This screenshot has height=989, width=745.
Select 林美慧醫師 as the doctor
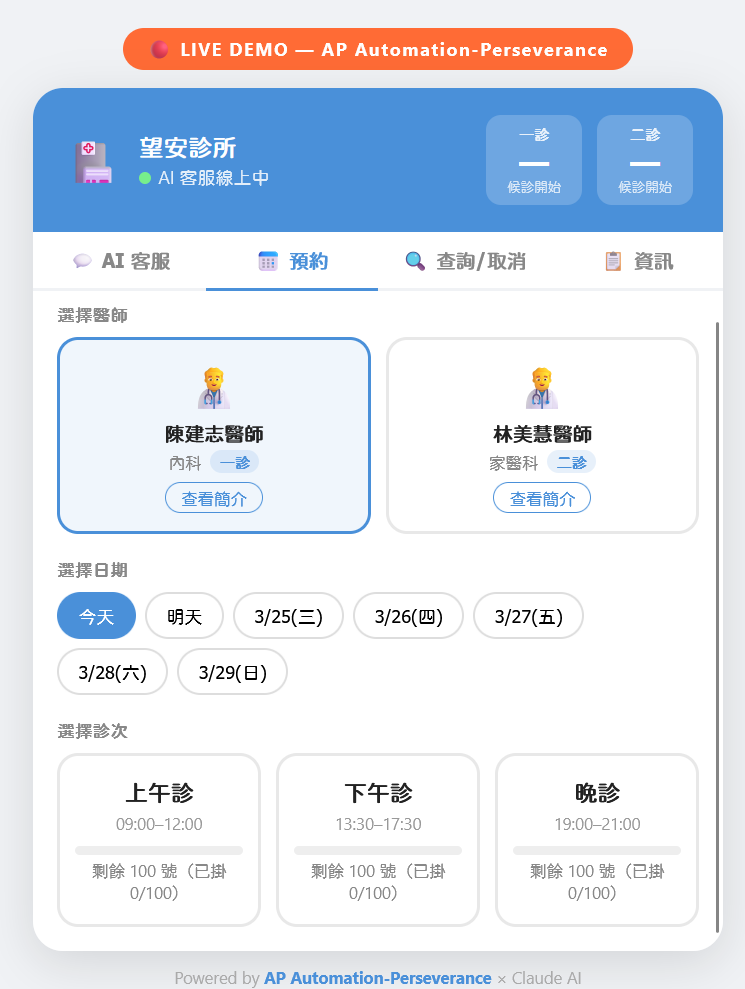[541, 435]
